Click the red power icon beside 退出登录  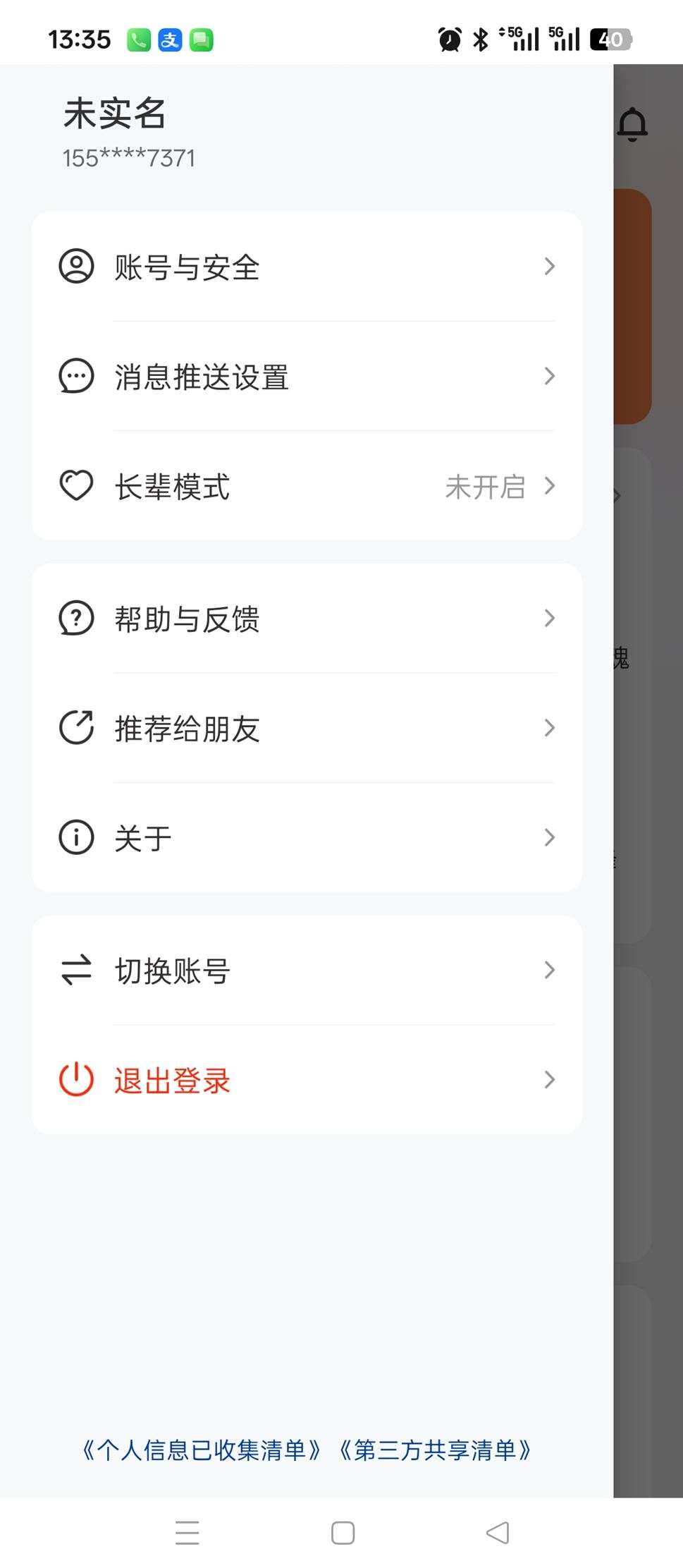click(75, 1079)
